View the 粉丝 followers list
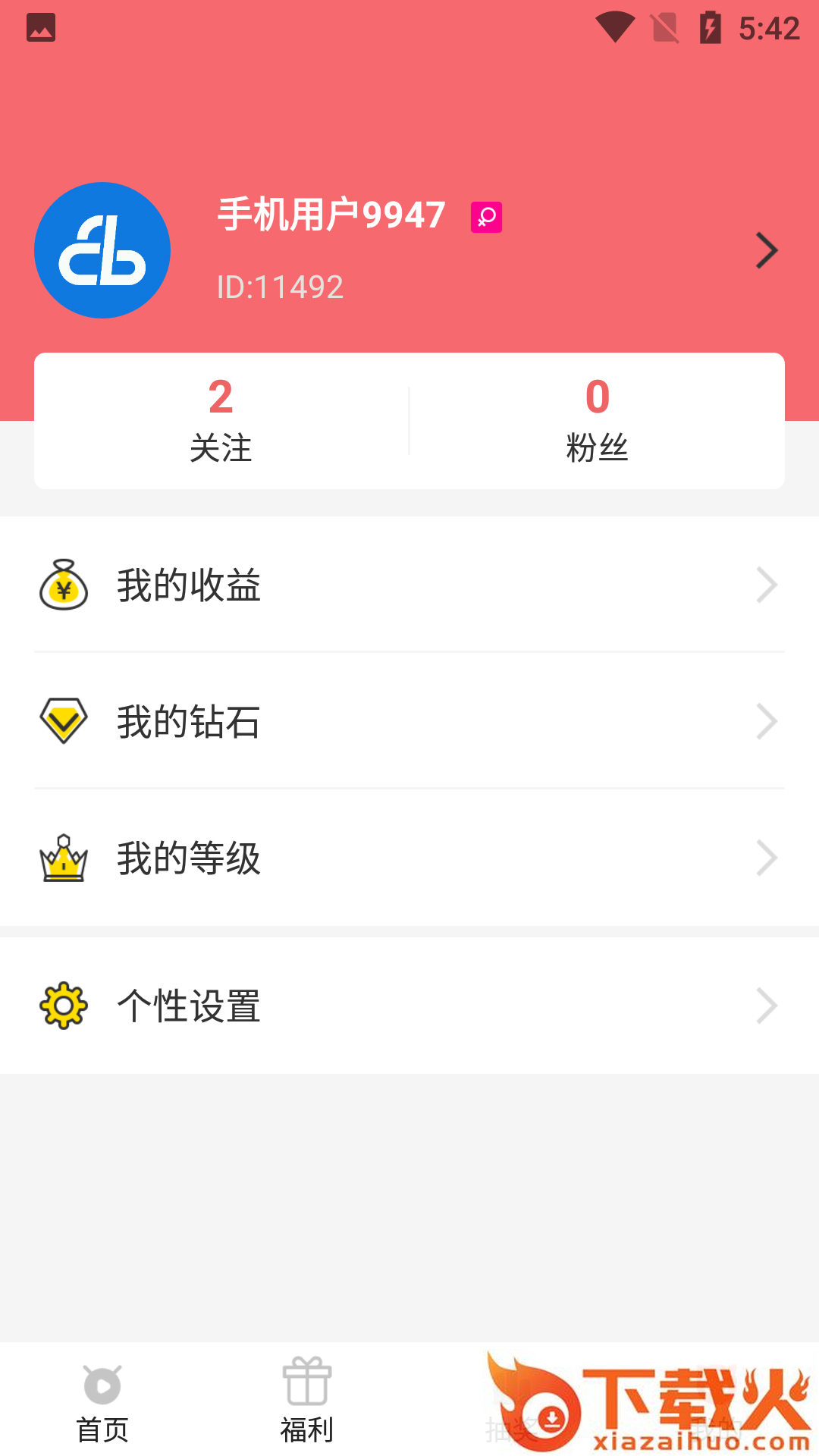Screen dimensions: 819x1456 tap(597, 421)
